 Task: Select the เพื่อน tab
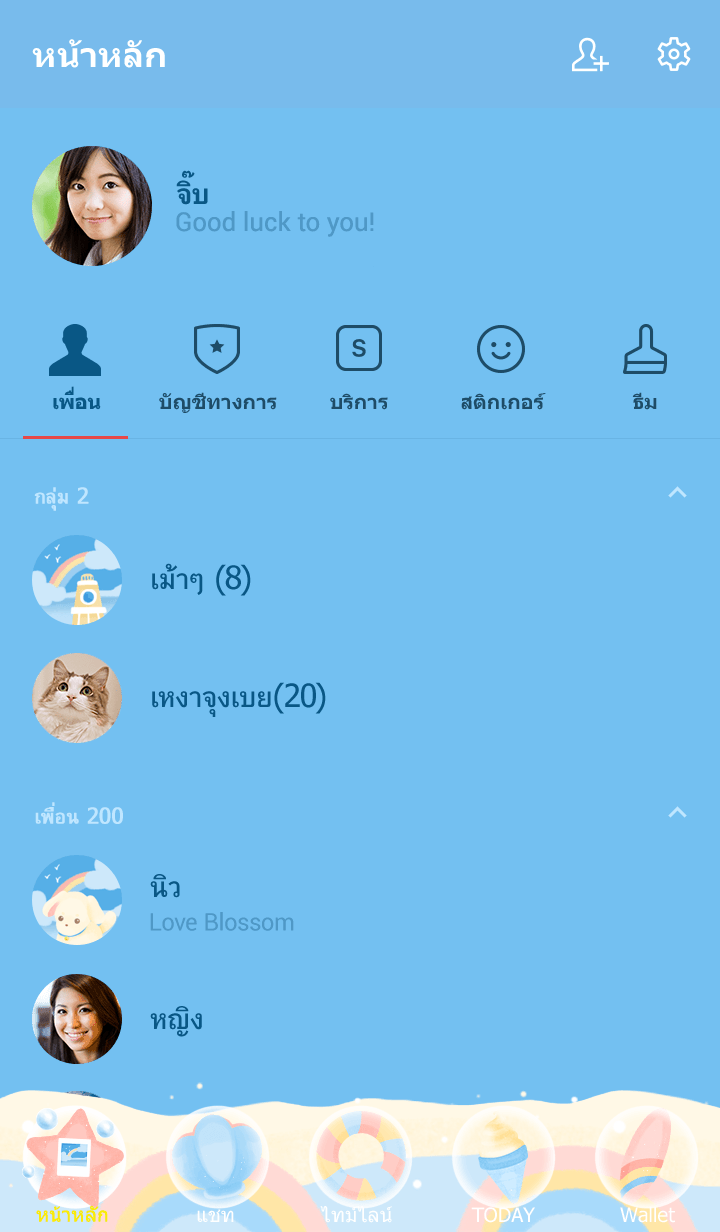76,370
